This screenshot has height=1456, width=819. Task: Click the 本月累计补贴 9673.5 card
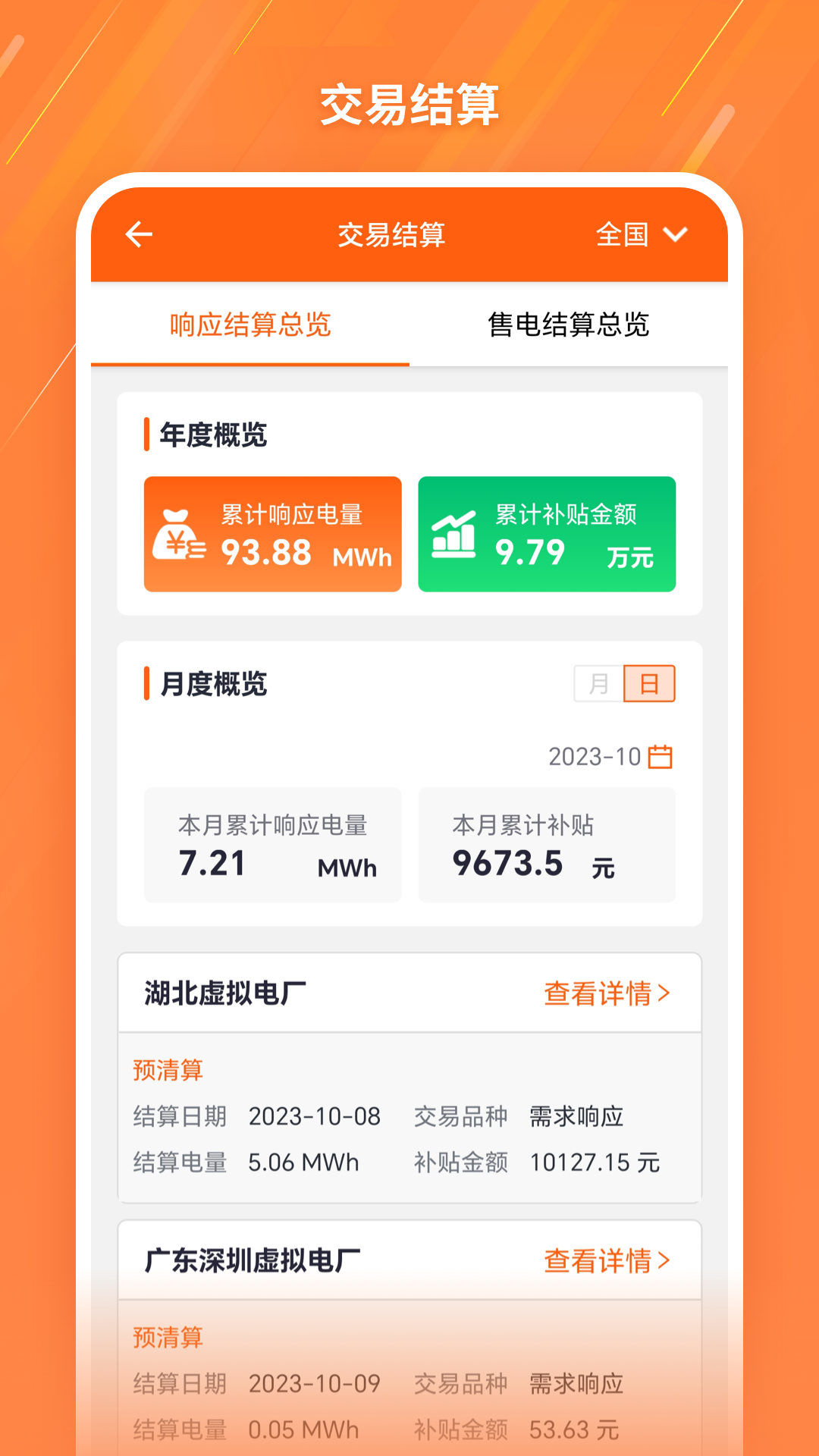(546, 845)
